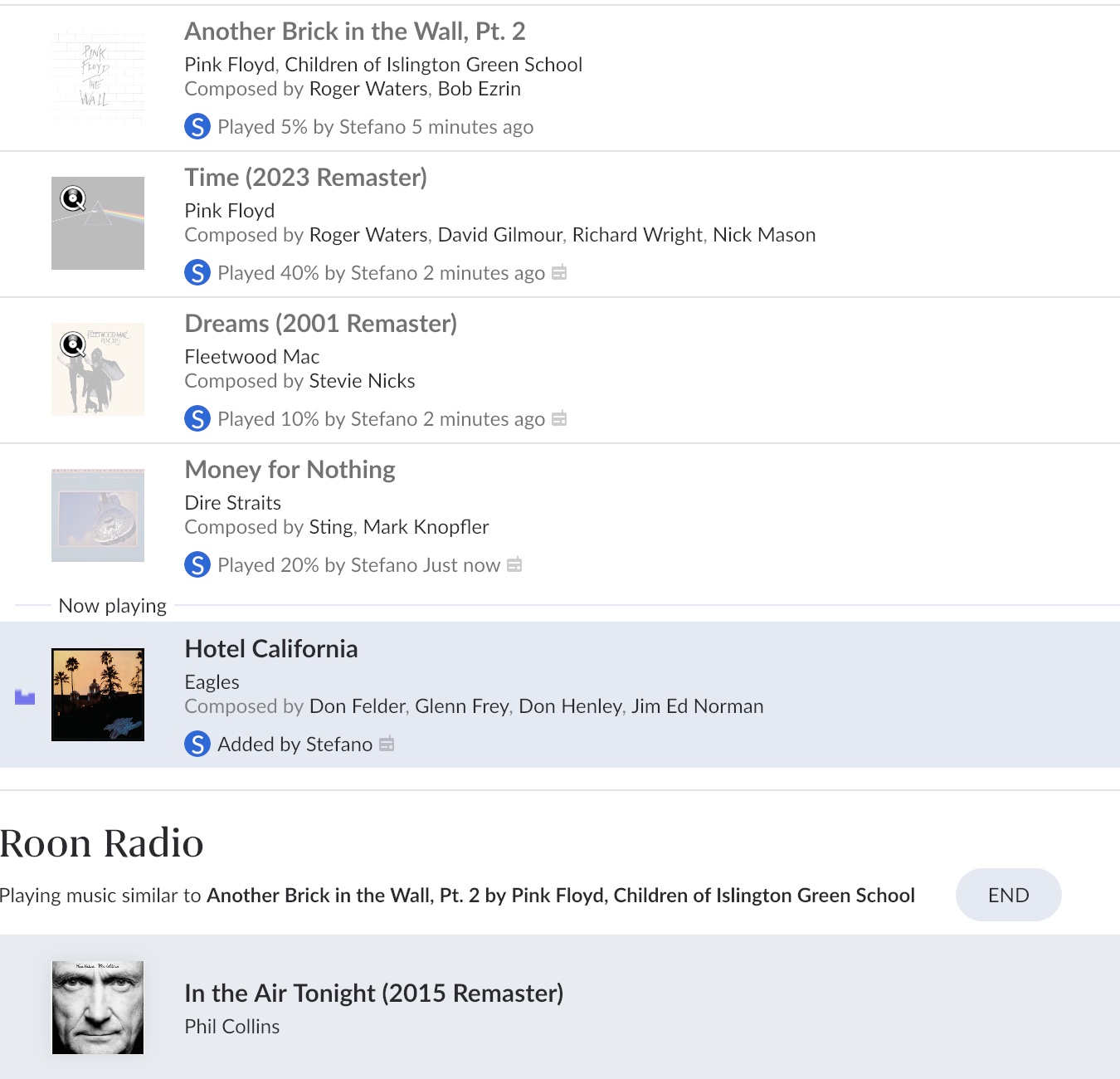Open composer David Gilmour
1120x1079 pixels.
[500, 235]
